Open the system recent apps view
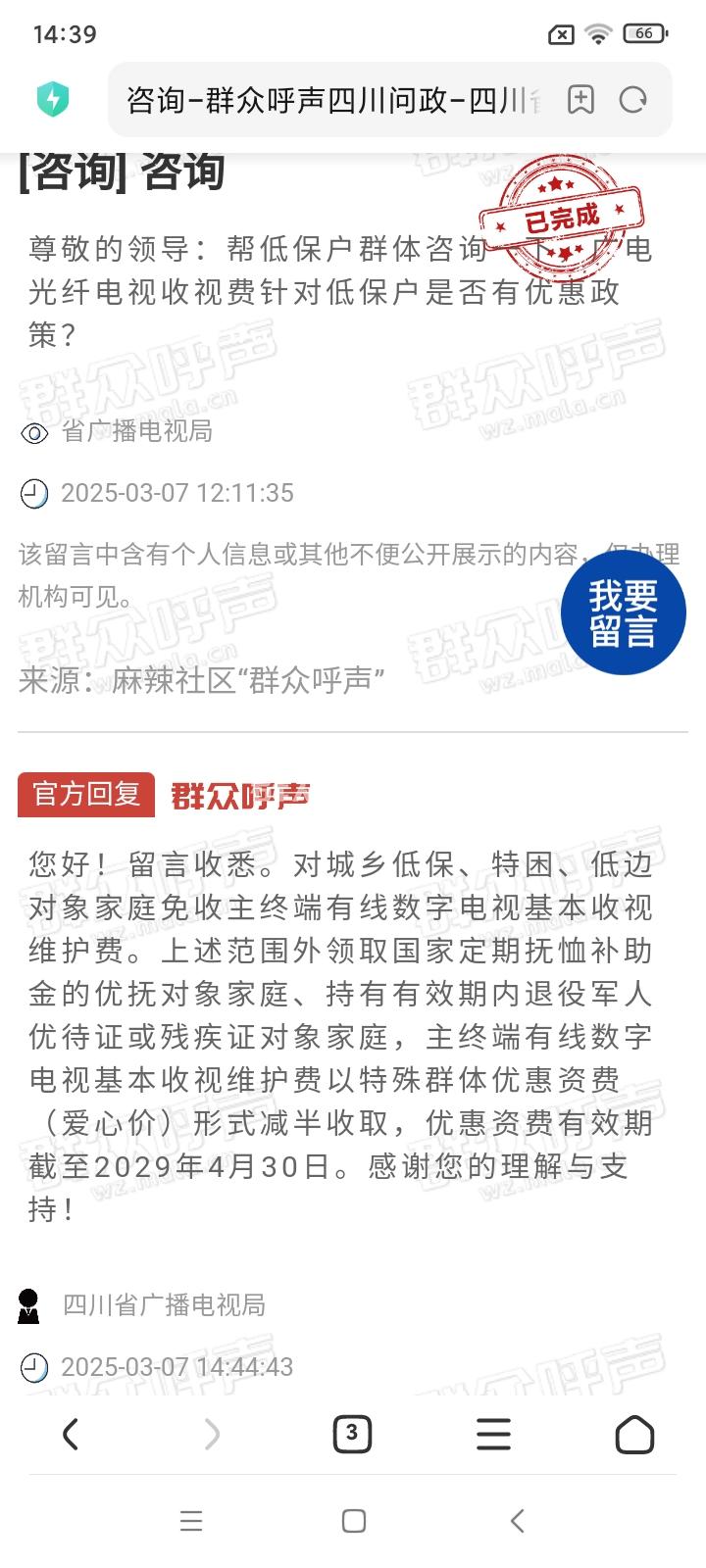This screenshot has height=1568, width=706. point(191,1521)
